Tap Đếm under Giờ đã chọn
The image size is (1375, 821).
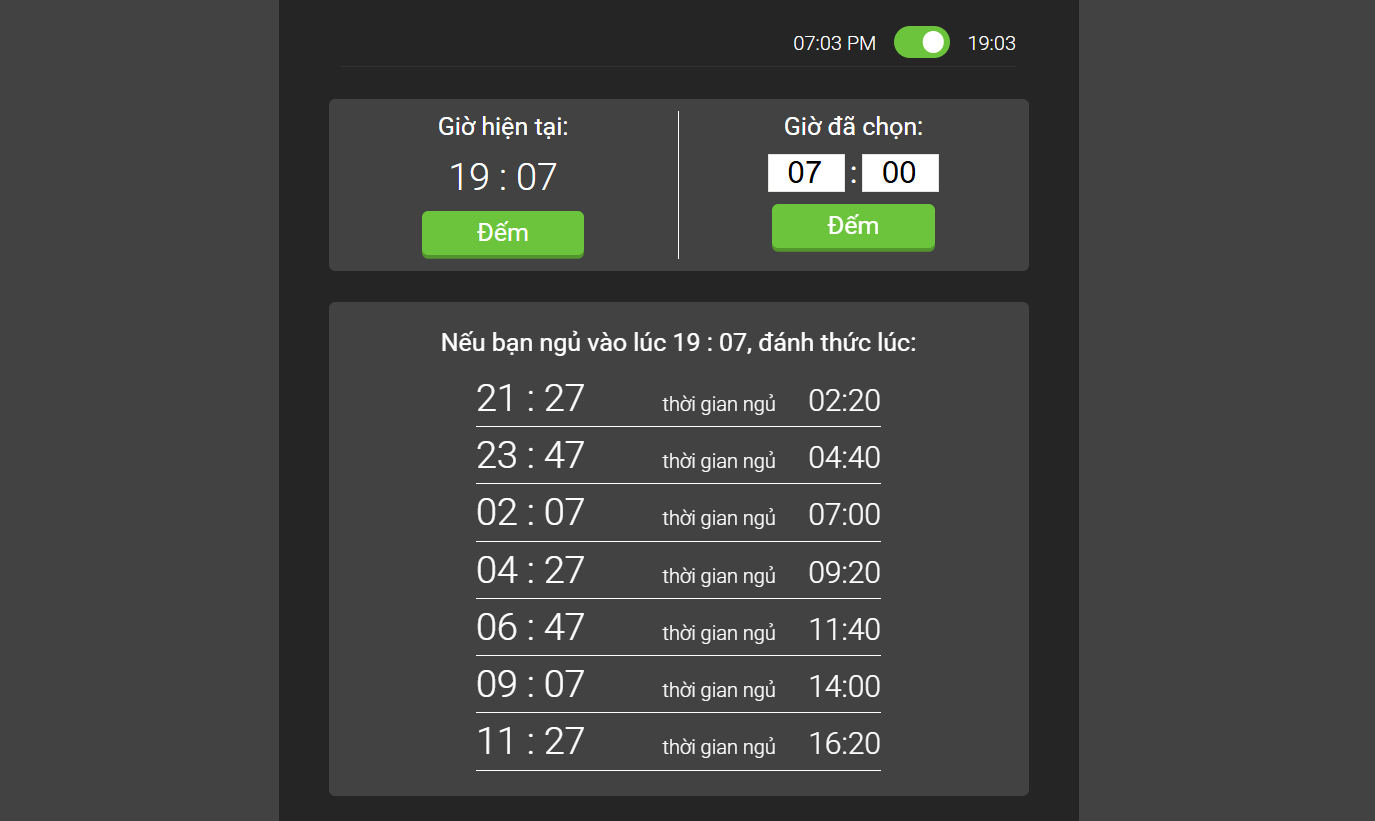pyautogui.click(x=853, y=226)
